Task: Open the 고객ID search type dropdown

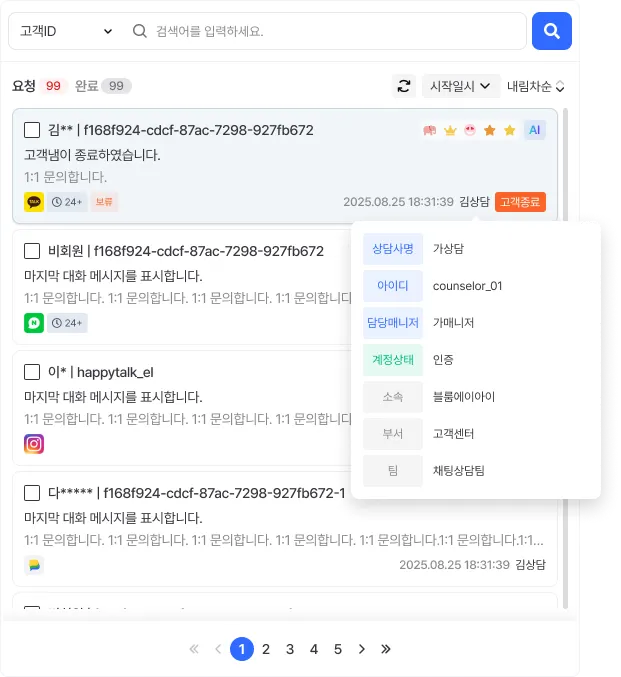Action: click(66, 31)
